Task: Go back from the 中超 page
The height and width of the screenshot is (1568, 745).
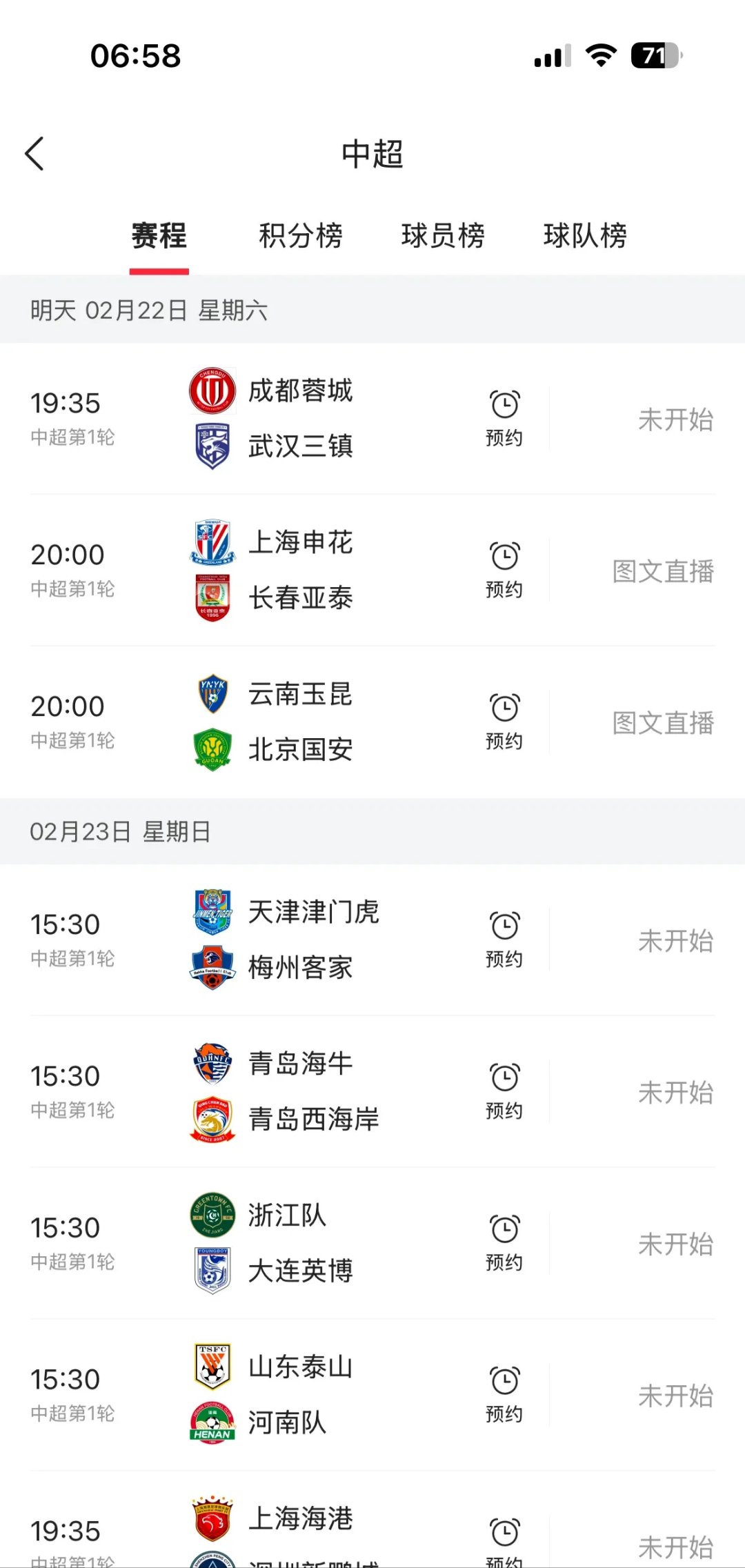Action: click(x=34, y=153)
